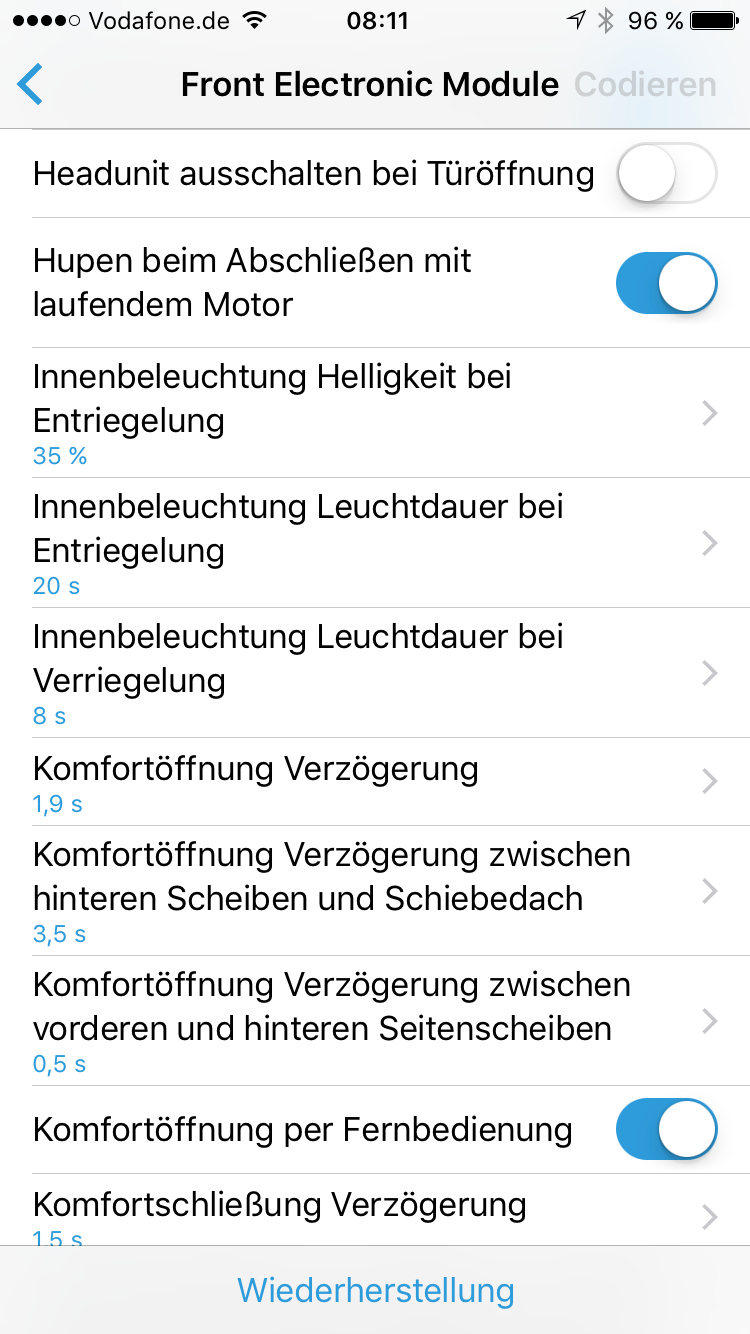Open the 1,9 s Komfortöffnung Verzögerung row
Viewport: 750px width, 1334px height.
[x=375, y=782]
